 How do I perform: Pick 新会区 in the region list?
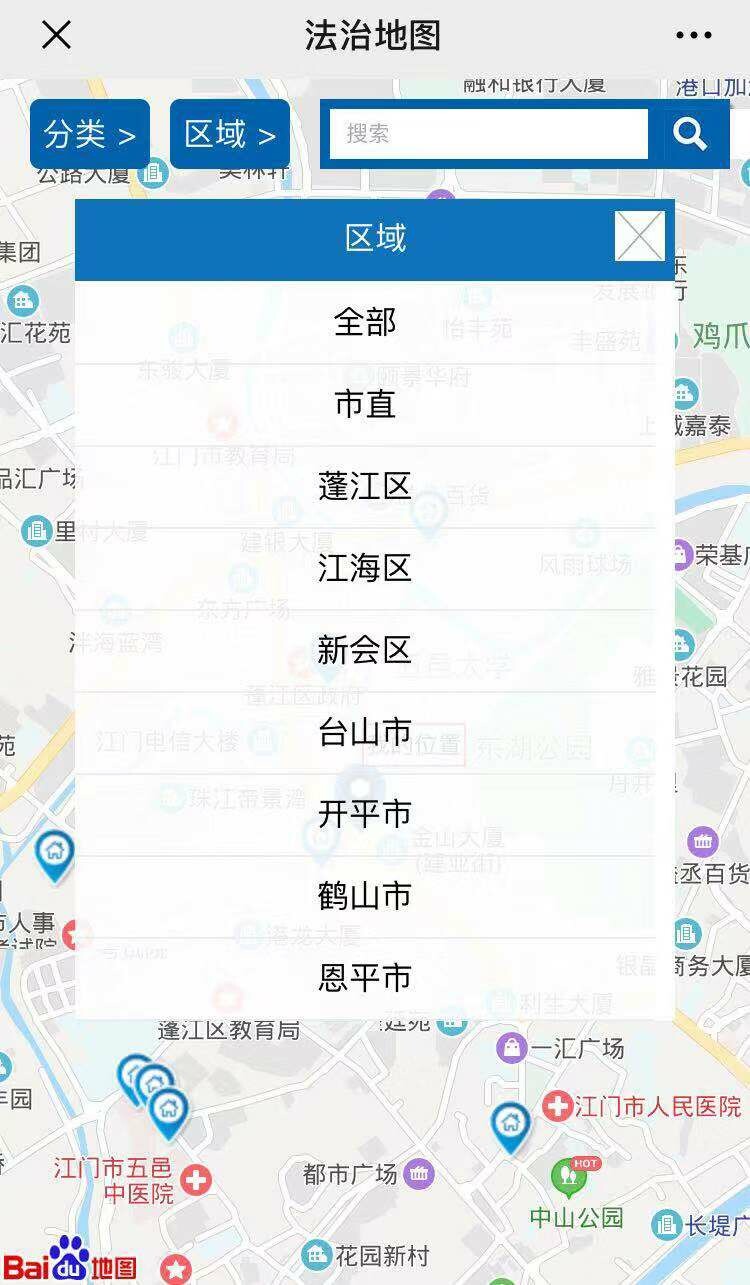(365, 650)
